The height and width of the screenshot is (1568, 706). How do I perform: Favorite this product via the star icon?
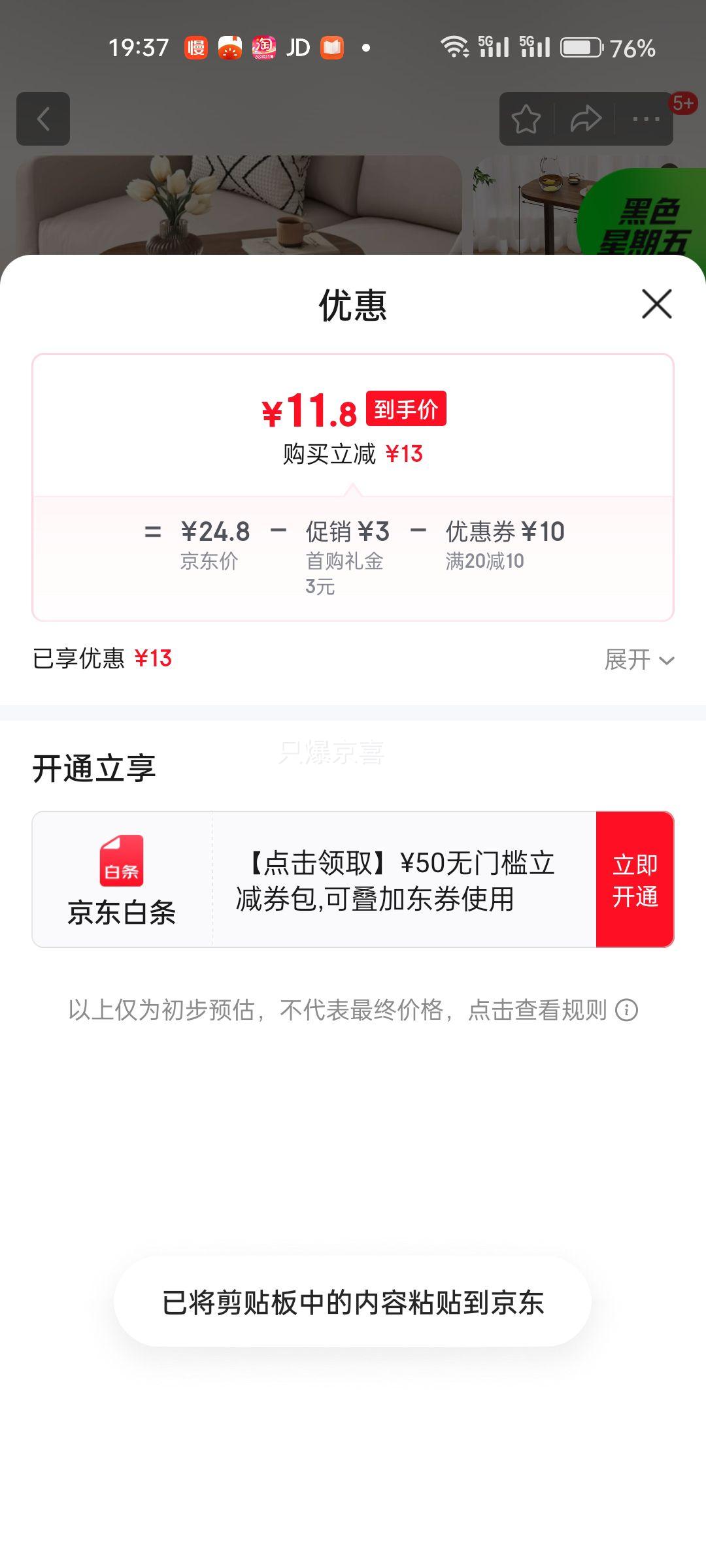[x=527, y=118]
